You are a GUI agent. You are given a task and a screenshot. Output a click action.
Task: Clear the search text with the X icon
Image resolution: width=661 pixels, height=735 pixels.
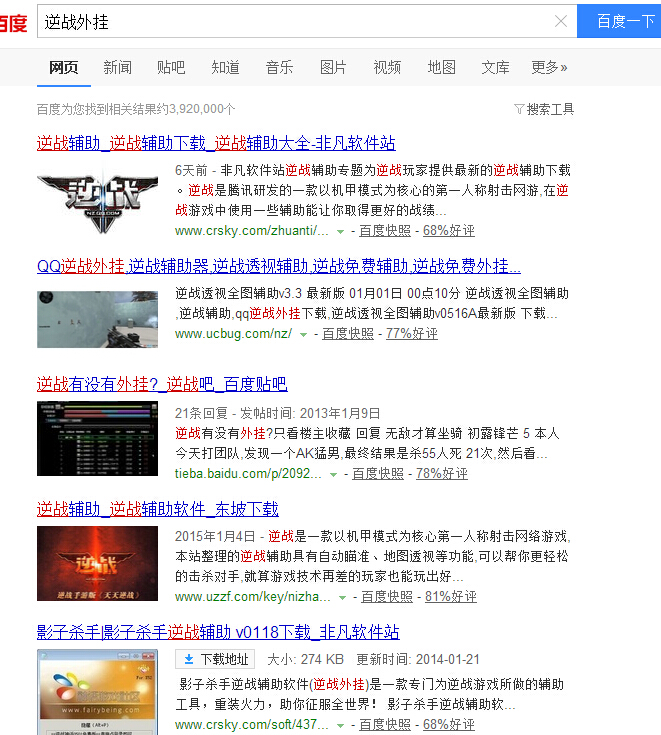[560, 21]
